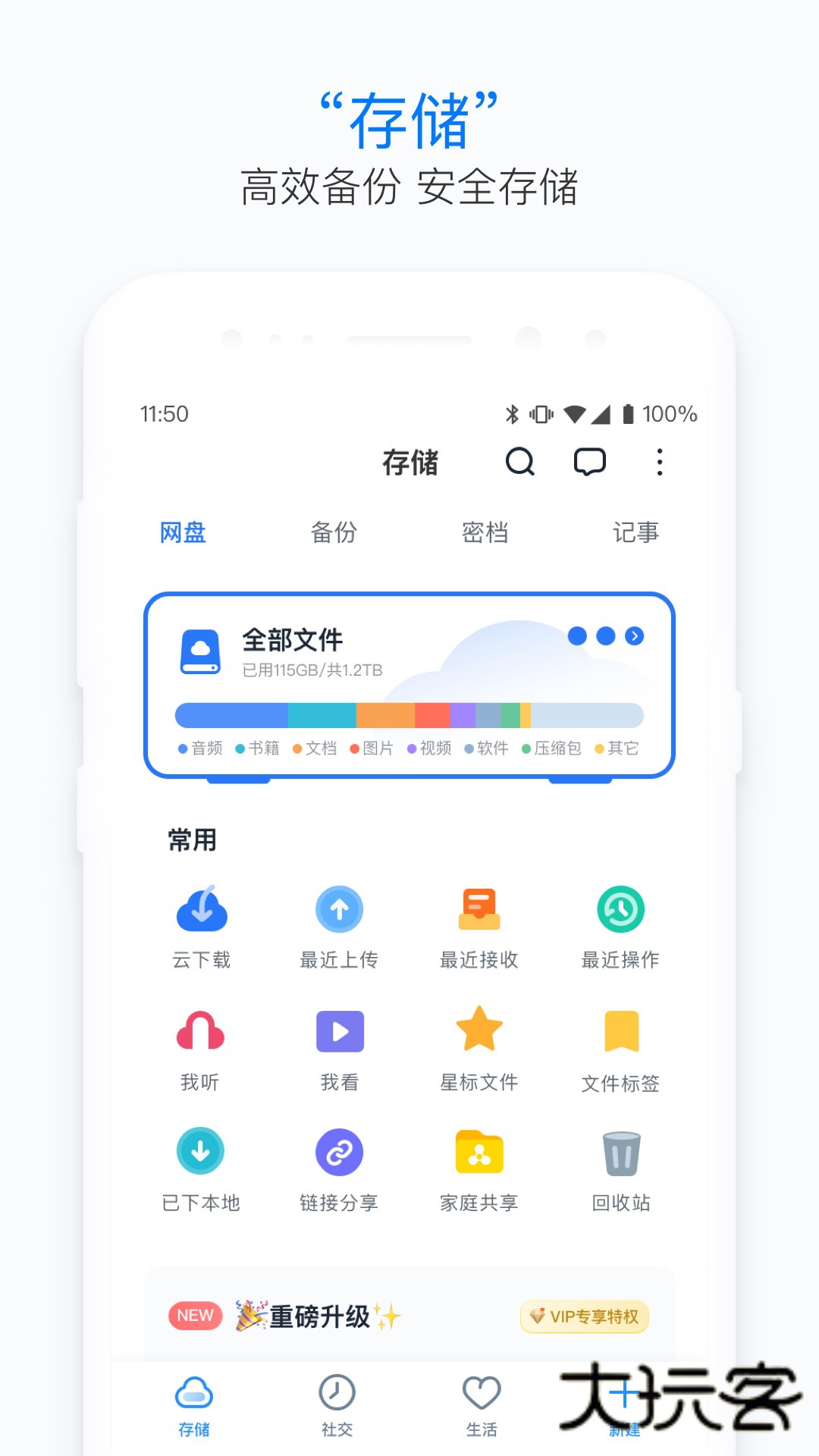
Task: Tap the VIP专享特权 button
Action: click(x=584, y=1318)
